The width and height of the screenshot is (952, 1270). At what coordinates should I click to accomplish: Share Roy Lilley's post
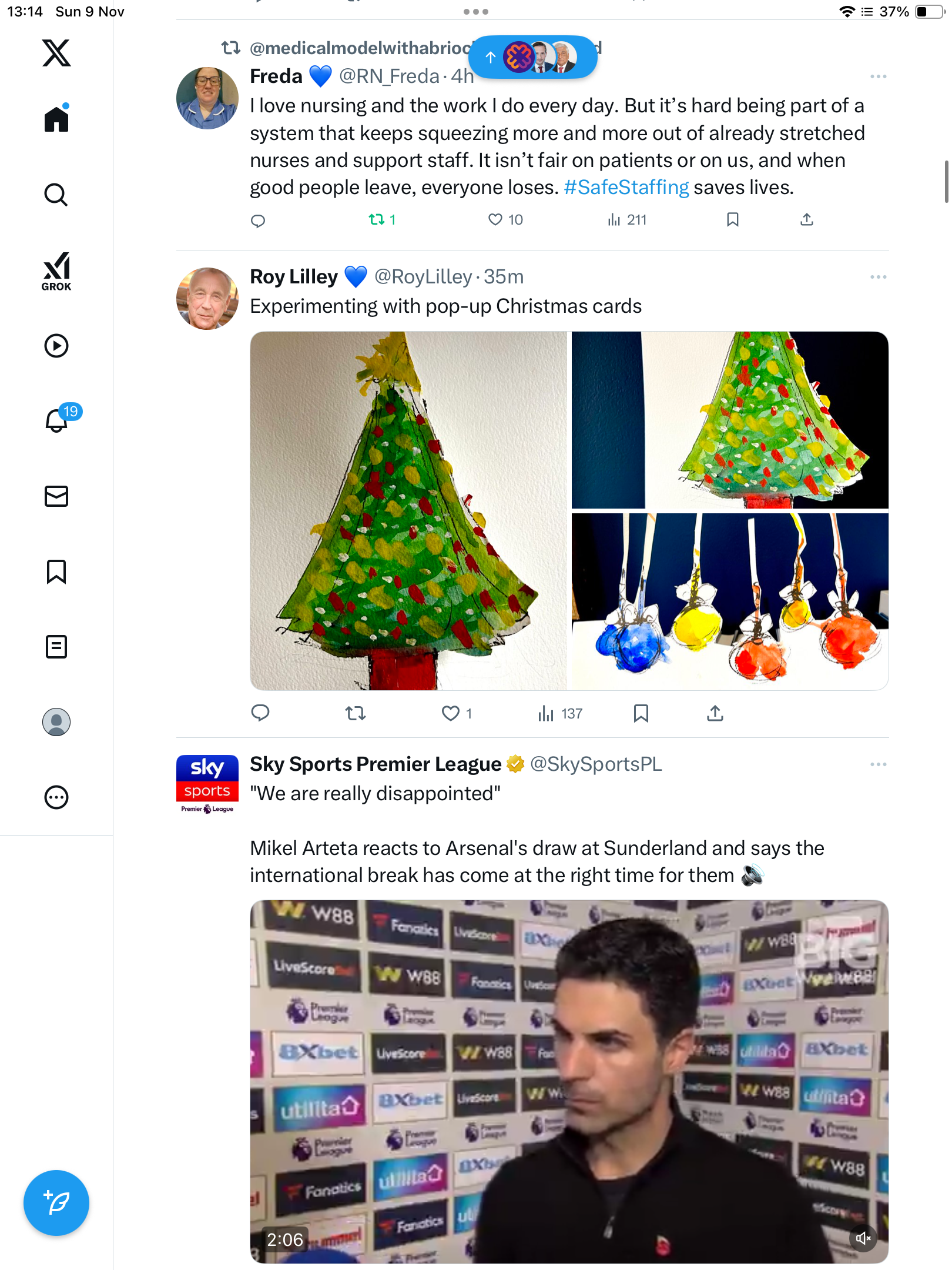[x=715, y=713]
